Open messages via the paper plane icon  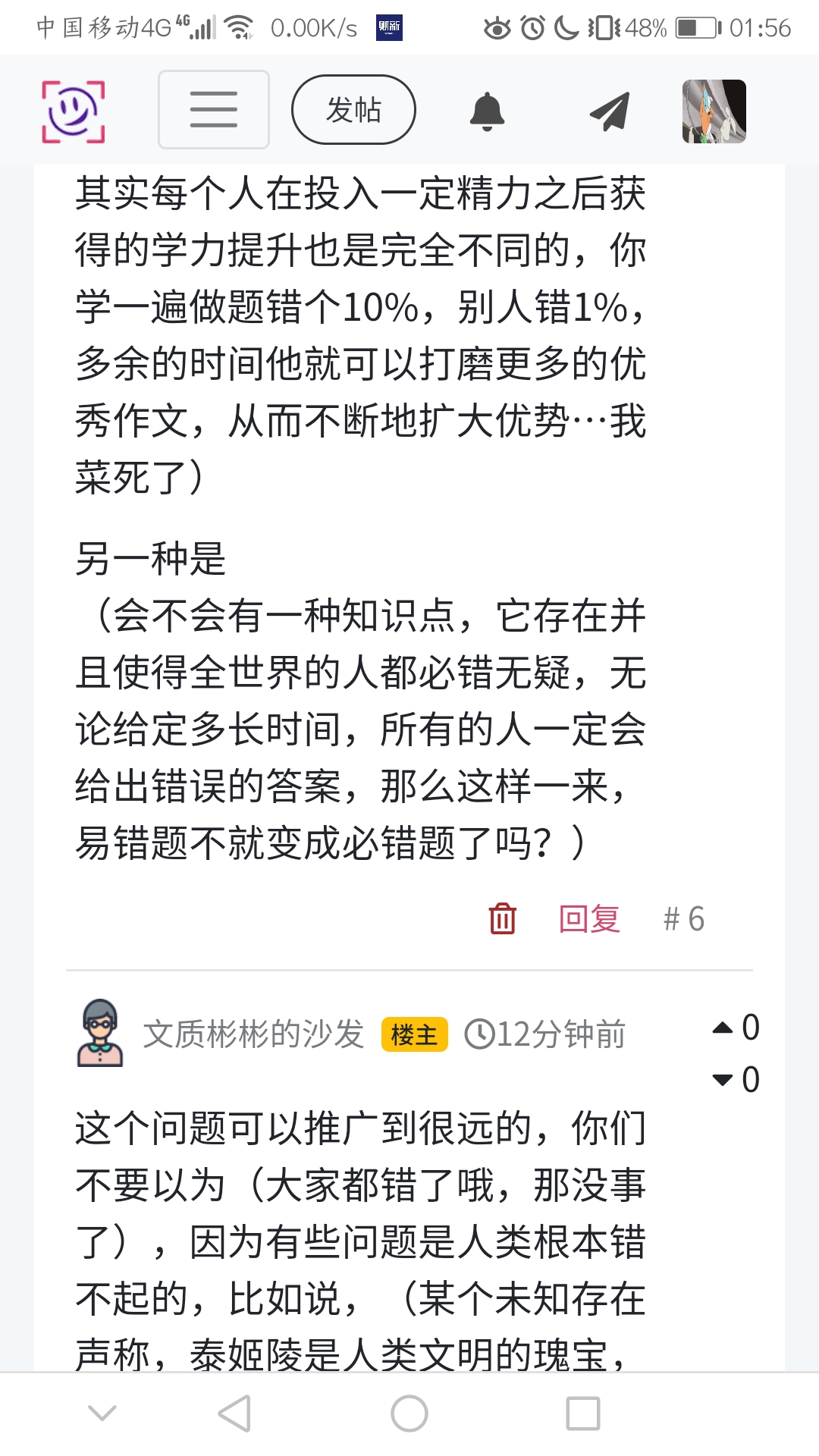click(610, 111)
